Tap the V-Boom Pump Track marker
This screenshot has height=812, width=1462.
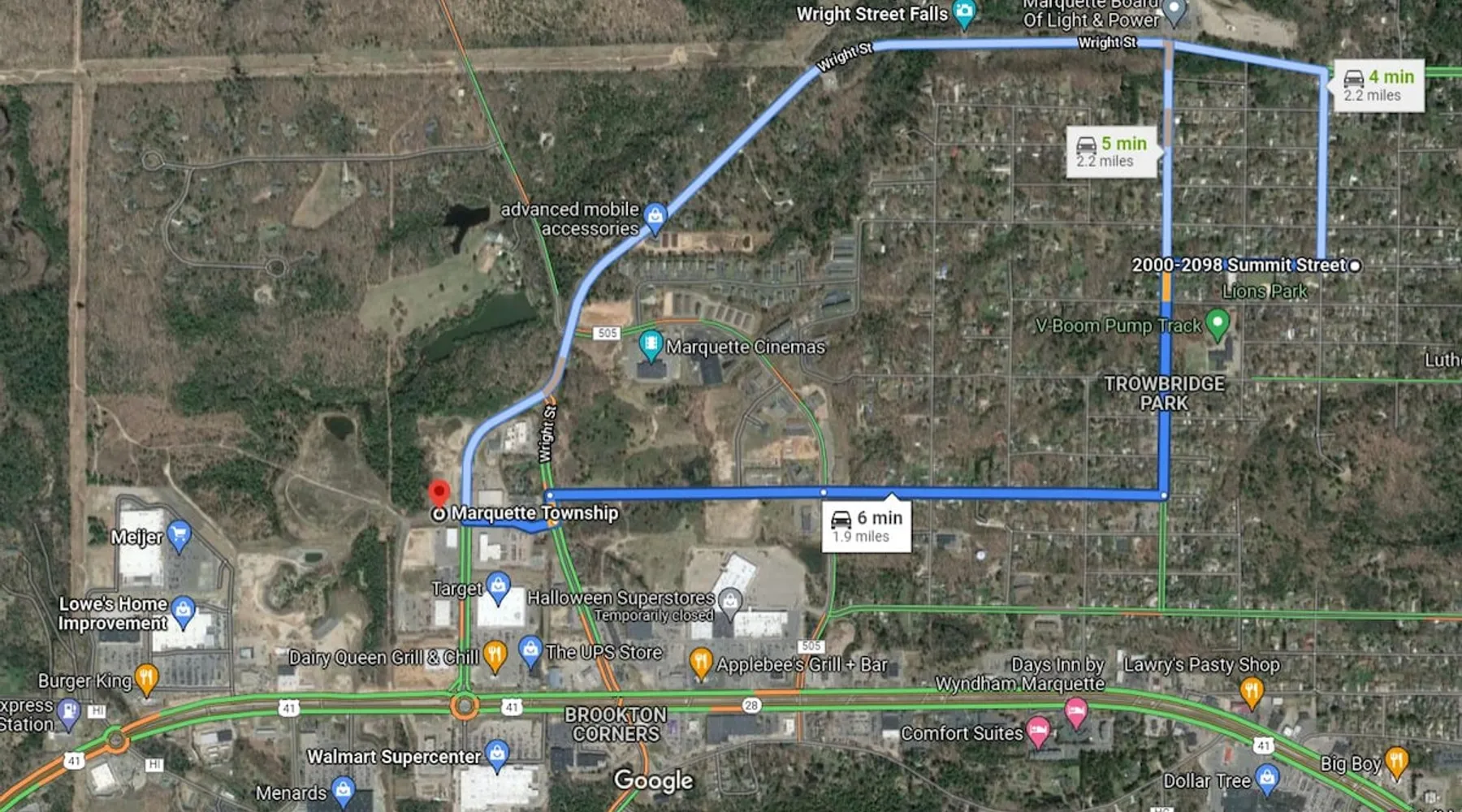click(1217, 324)
